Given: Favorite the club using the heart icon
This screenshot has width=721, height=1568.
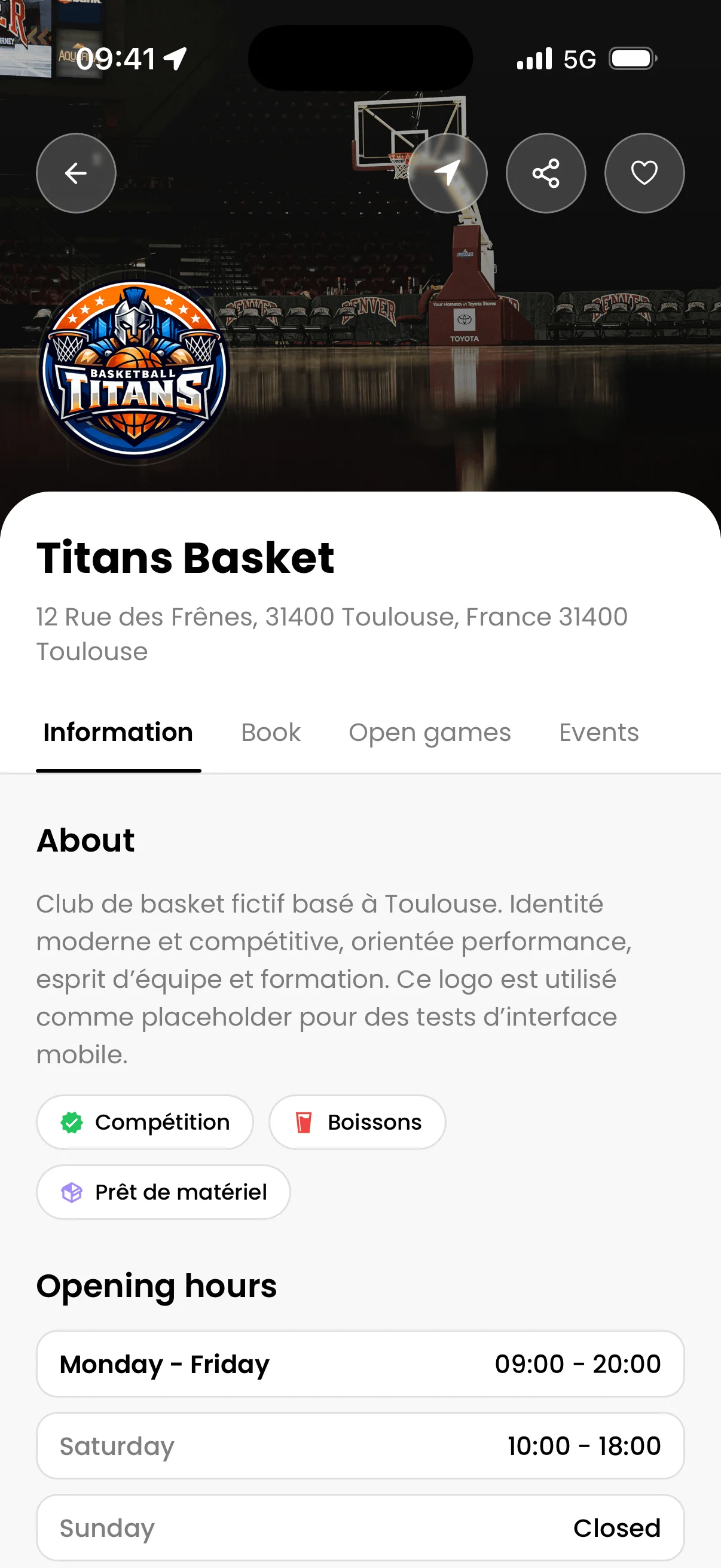Looking at the screenshot, I should pos(644,173).
